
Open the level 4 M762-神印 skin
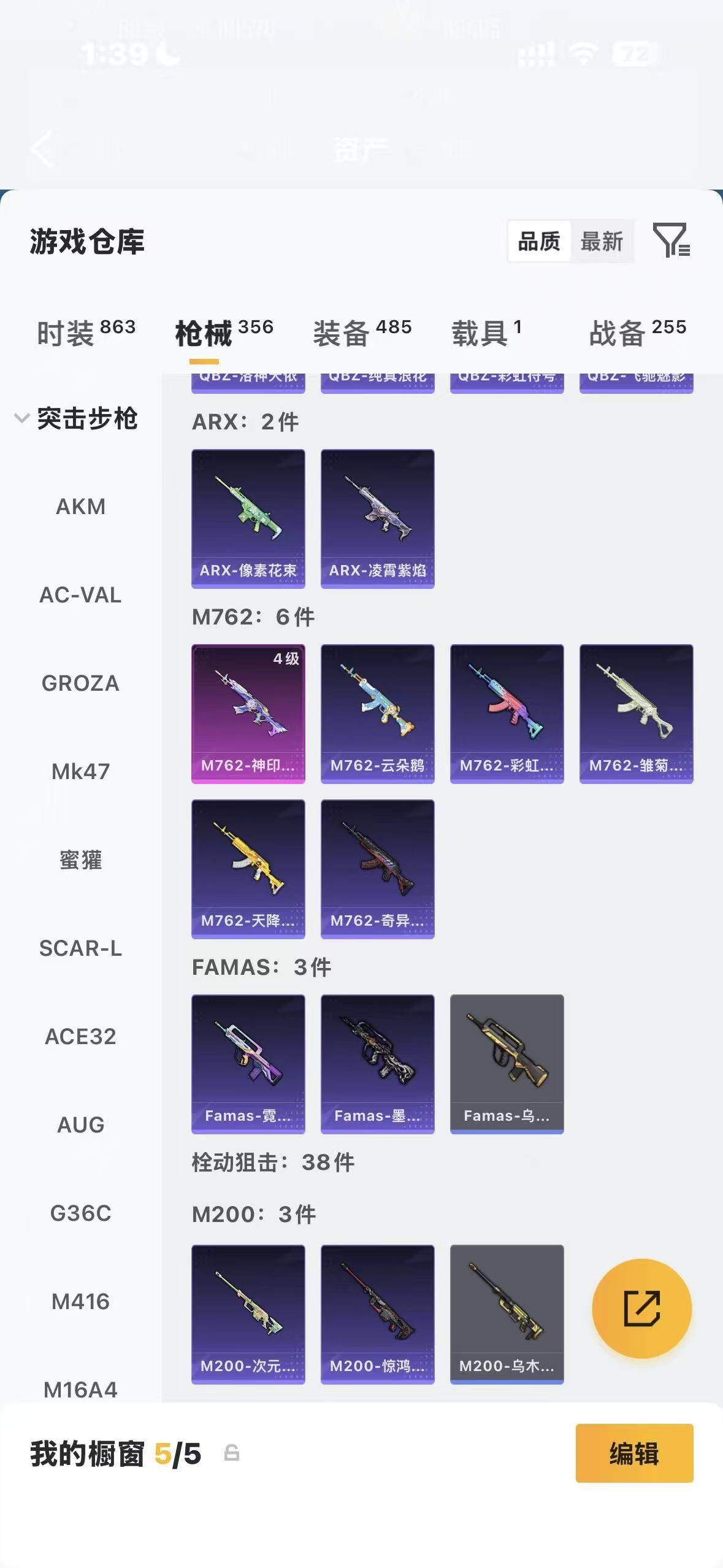pos(248,714)
